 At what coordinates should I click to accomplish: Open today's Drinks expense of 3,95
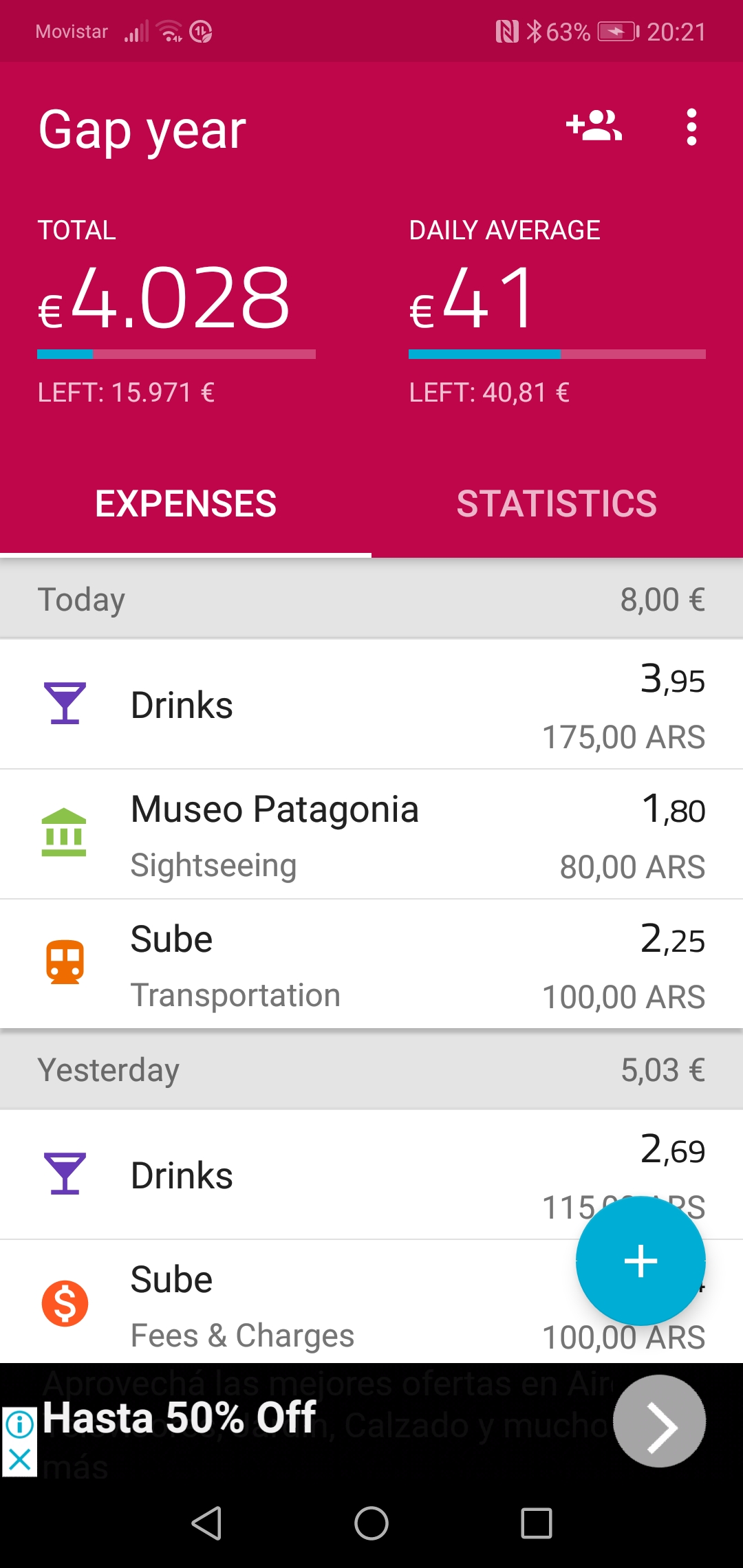tap(371, 704)
